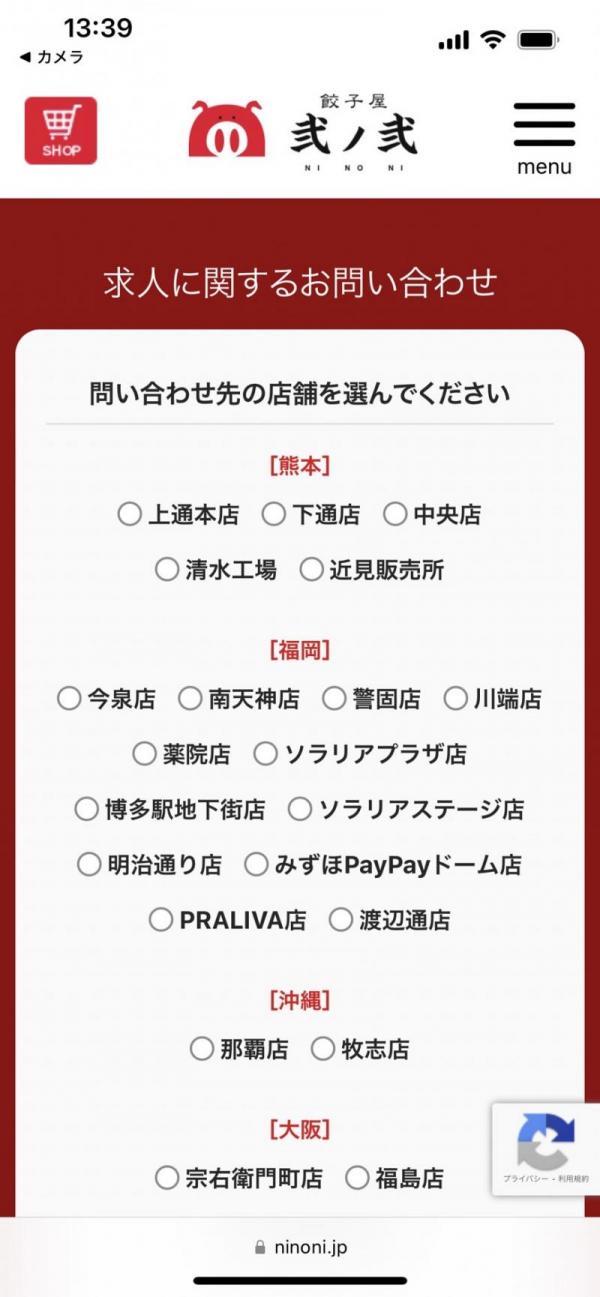This screenshot has height=1297, width=600.
Task: Open the hamburger menu
Action: pyautogui.click(x=544, y=137)
